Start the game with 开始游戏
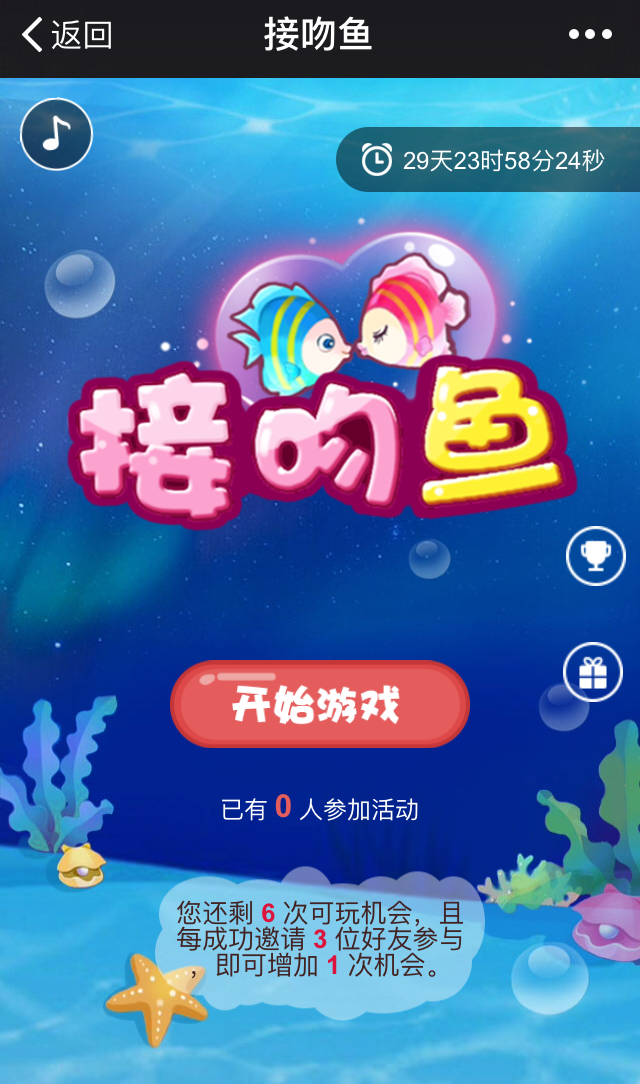The height and width of the screenshot is (1084, 640). 319,704
